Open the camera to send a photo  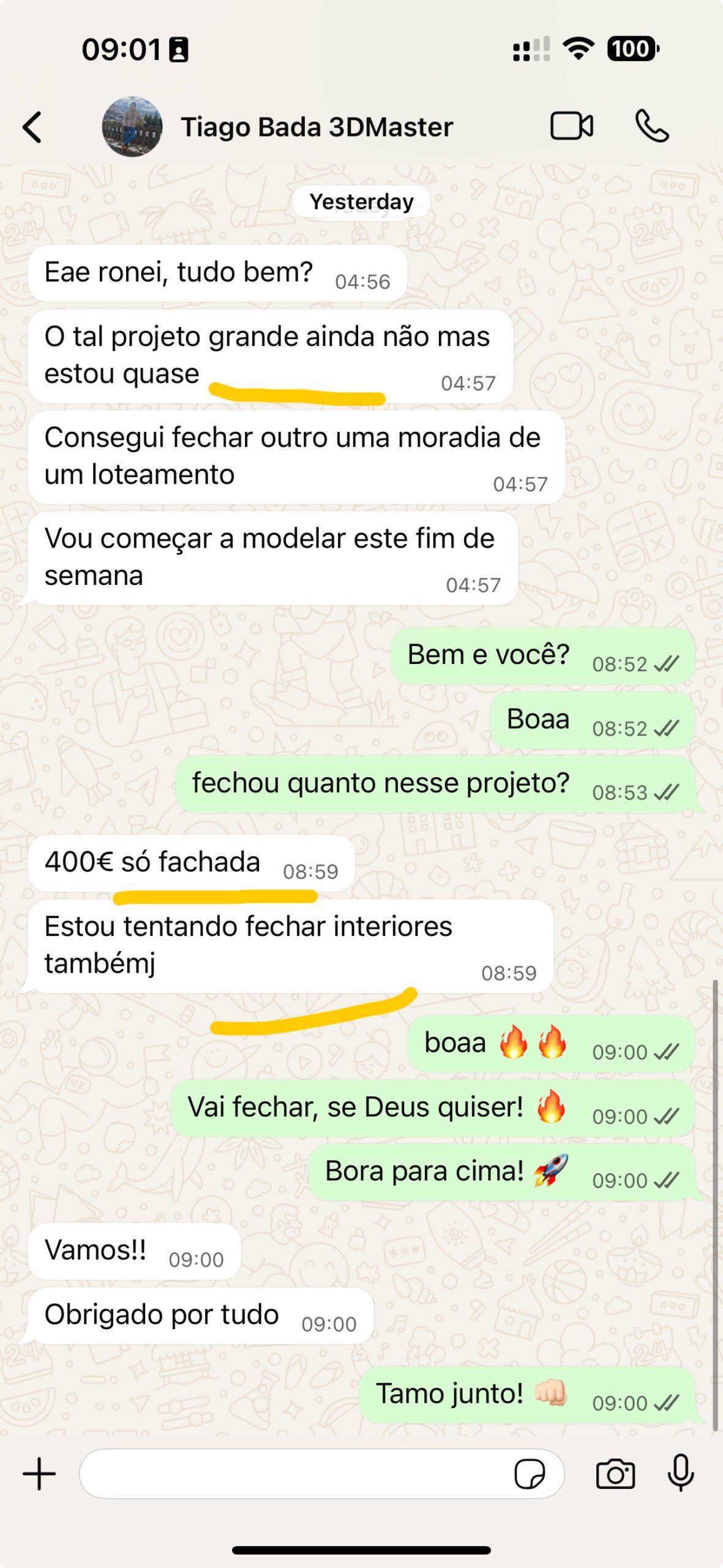[615, 1474]
